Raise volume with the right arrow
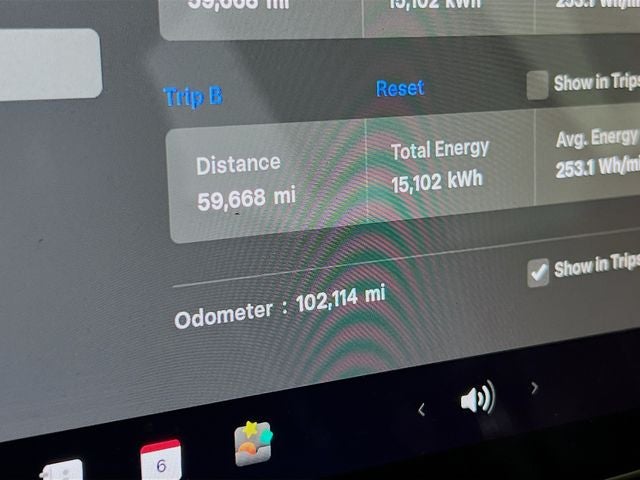640x480 pixels. pos(534,388)
